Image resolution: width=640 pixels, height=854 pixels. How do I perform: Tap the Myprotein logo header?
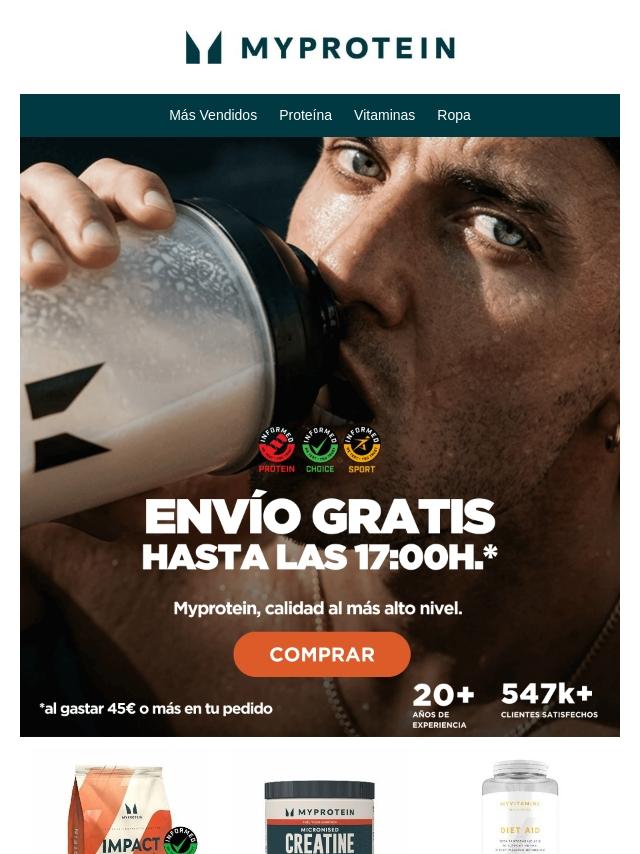(320, 47)
